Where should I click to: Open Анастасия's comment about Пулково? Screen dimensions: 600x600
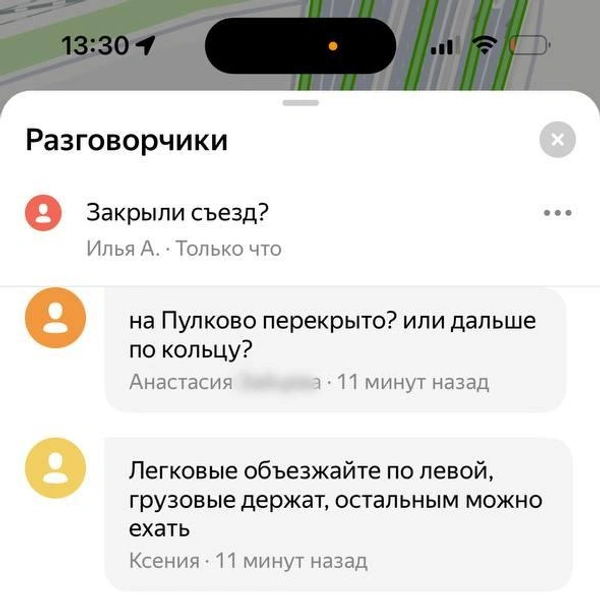(x=335, y=350)
